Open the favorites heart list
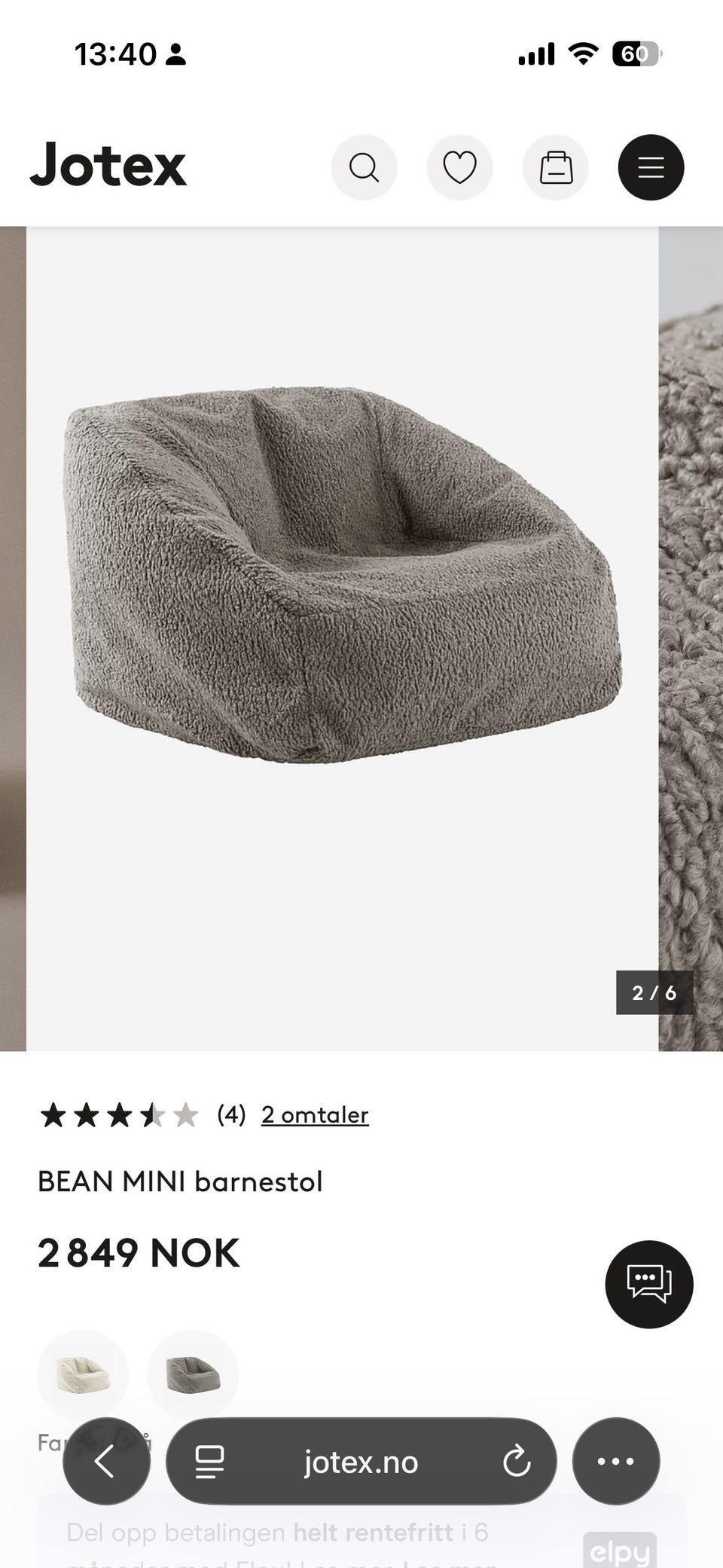 coord(459,167)
